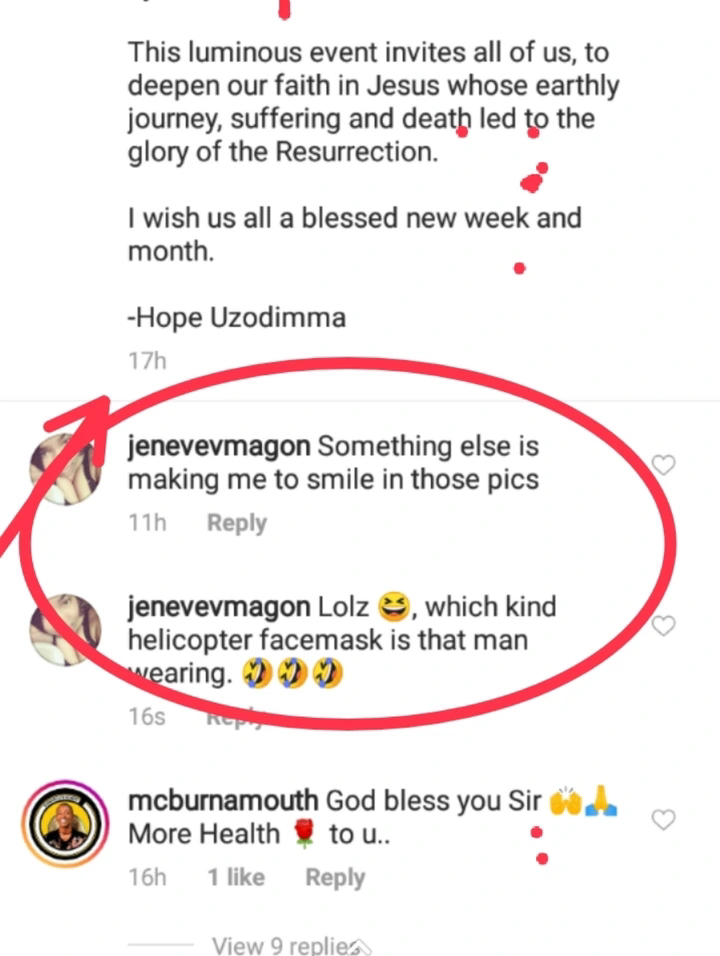Open jenevevmagon's username on the 'Lolz' comment

pyautogui.click(x=218, y=607)
